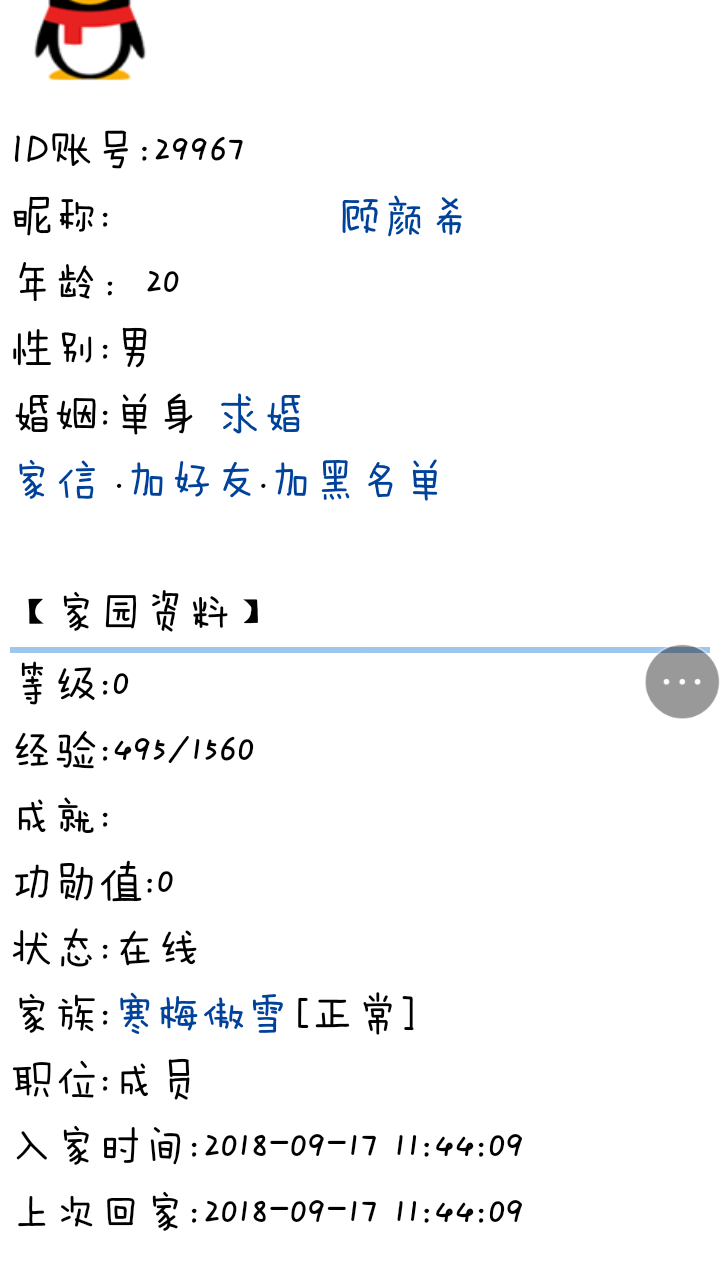
Task: Open the 家信 letter link
Action: tap(58, 482)
